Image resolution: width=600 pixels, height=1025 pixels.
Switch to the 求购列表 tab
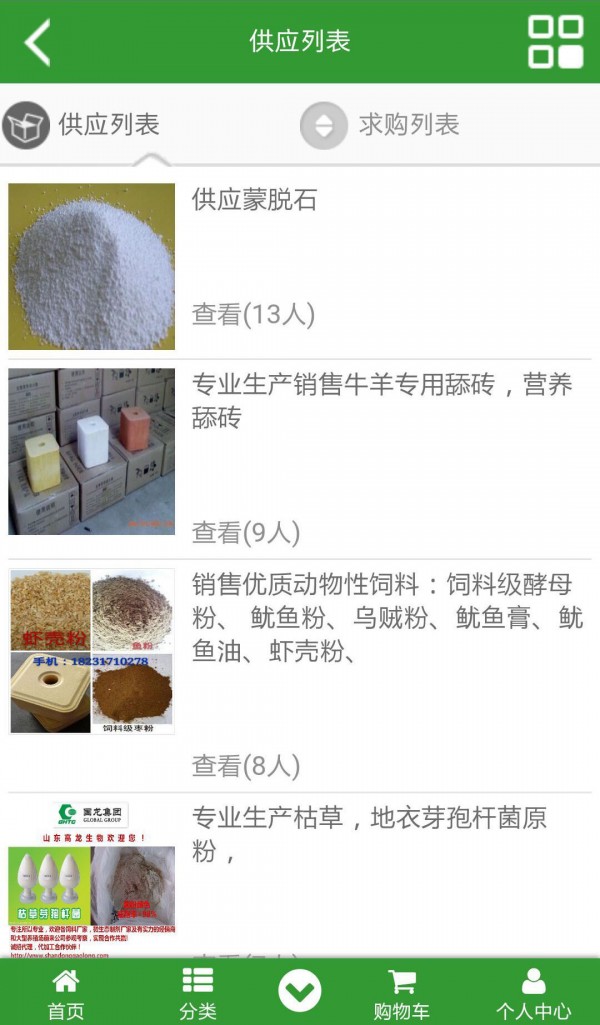pyautogui.click(x=380, y=125)
